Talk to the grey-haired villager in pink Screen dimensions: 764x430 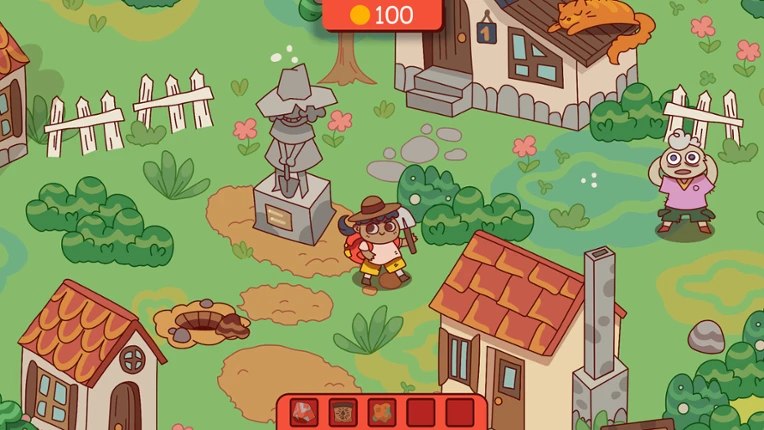coord(683,183)
